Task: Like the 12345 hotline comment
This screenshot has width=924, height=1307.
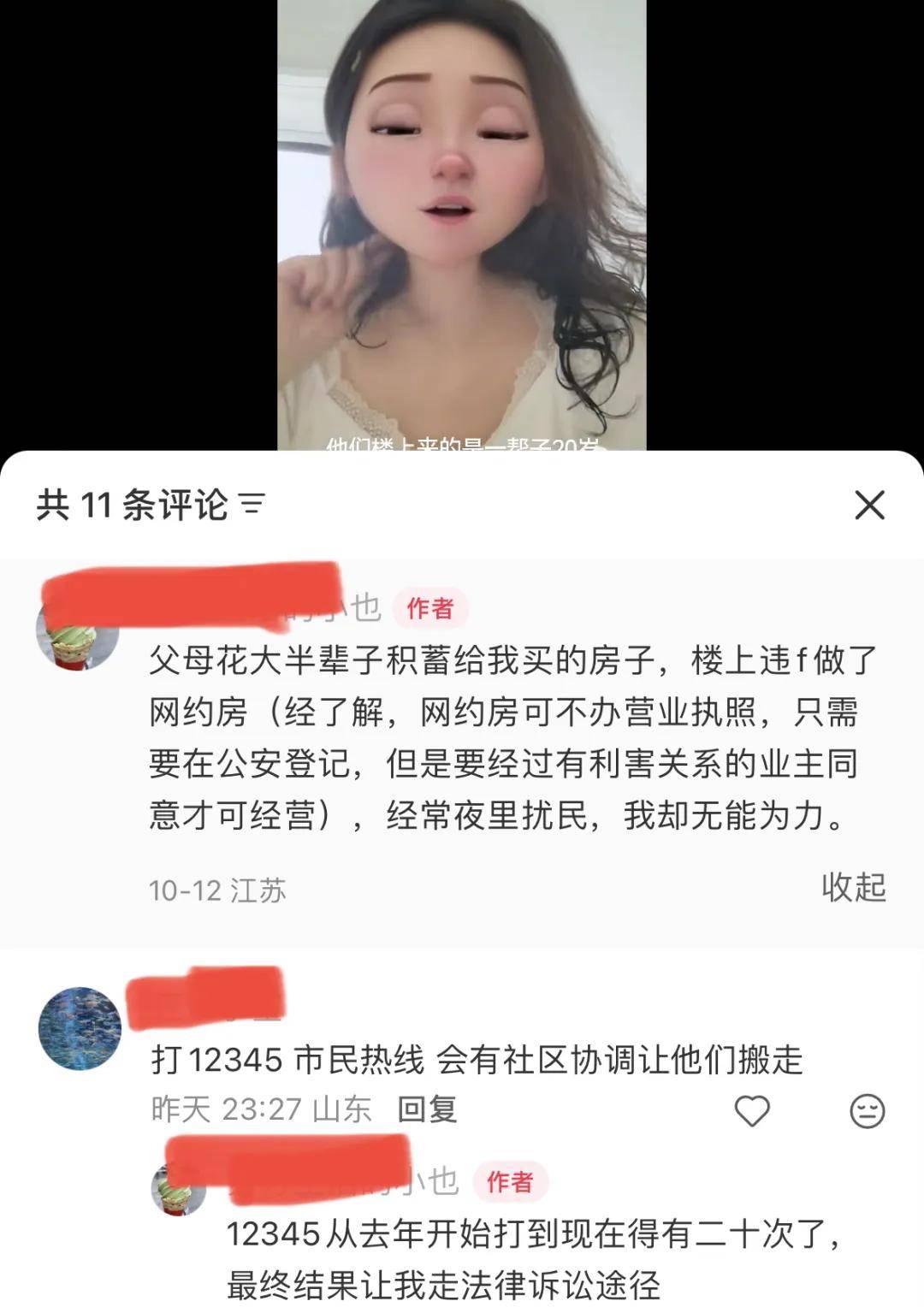Action: (752, 1110)
